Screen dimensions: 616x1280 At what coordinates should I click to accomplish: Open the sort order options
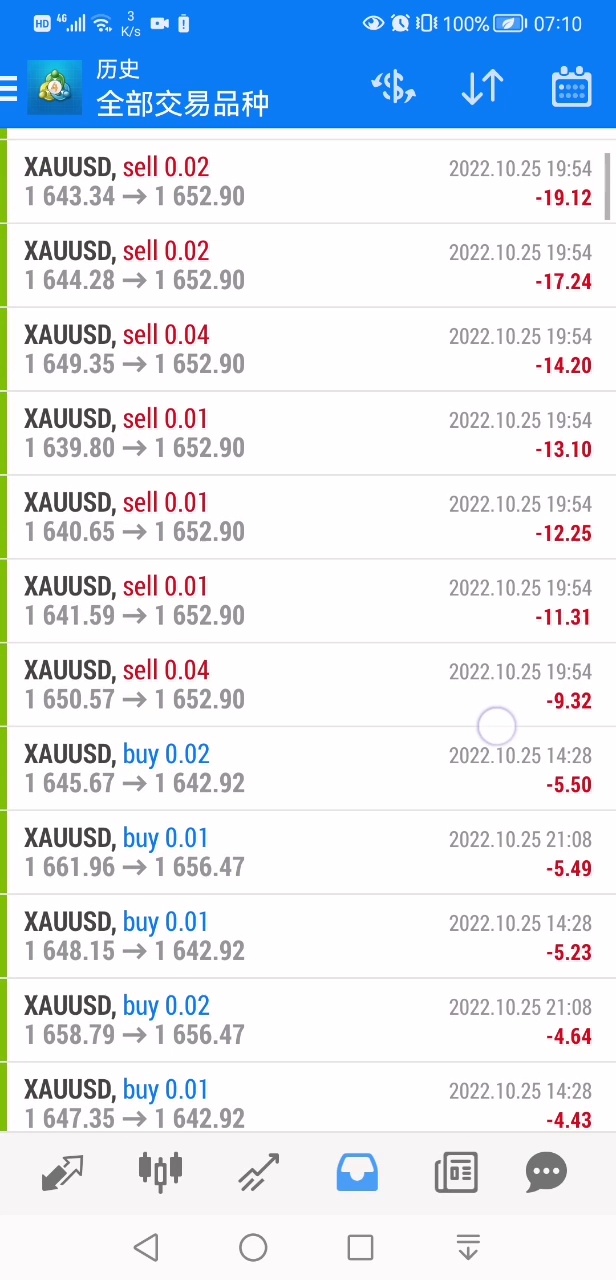tap(482, 88)
